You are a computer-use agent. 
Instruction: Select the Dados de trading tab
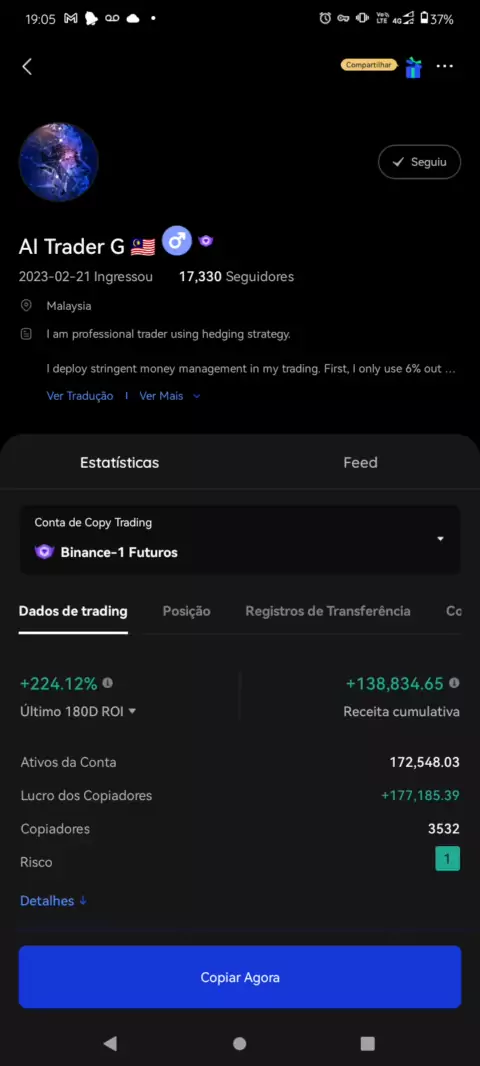tap(73, 611)
